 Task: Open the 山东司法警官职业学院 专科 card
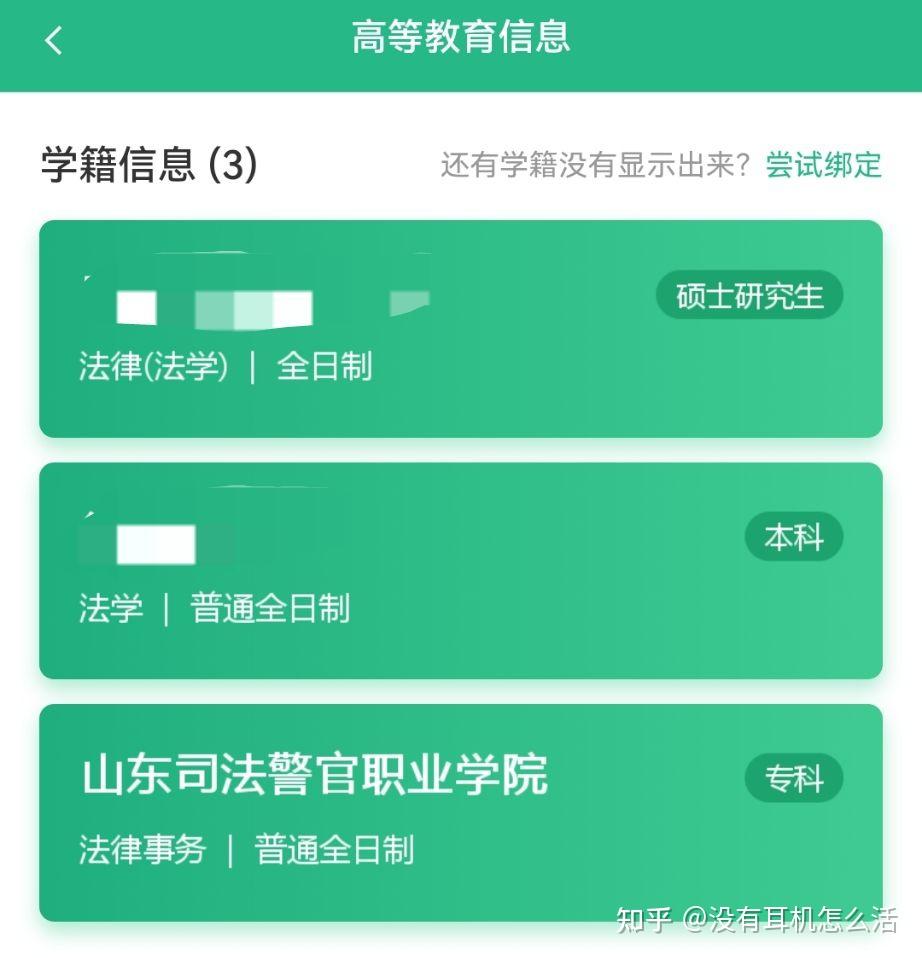(460, 812)
